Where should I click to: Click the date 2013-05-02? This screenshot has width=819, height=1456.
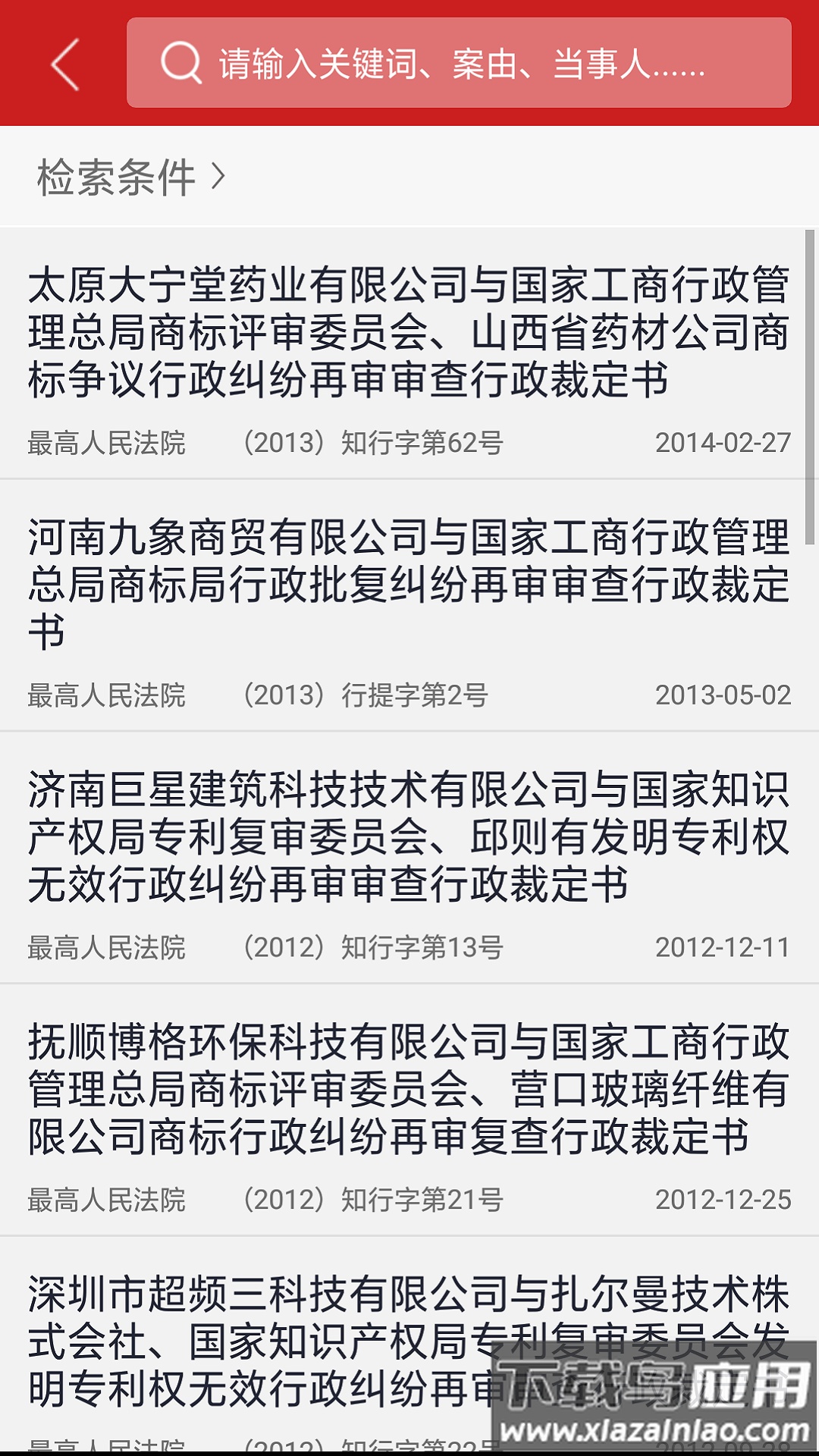click(x=723, y=694)
